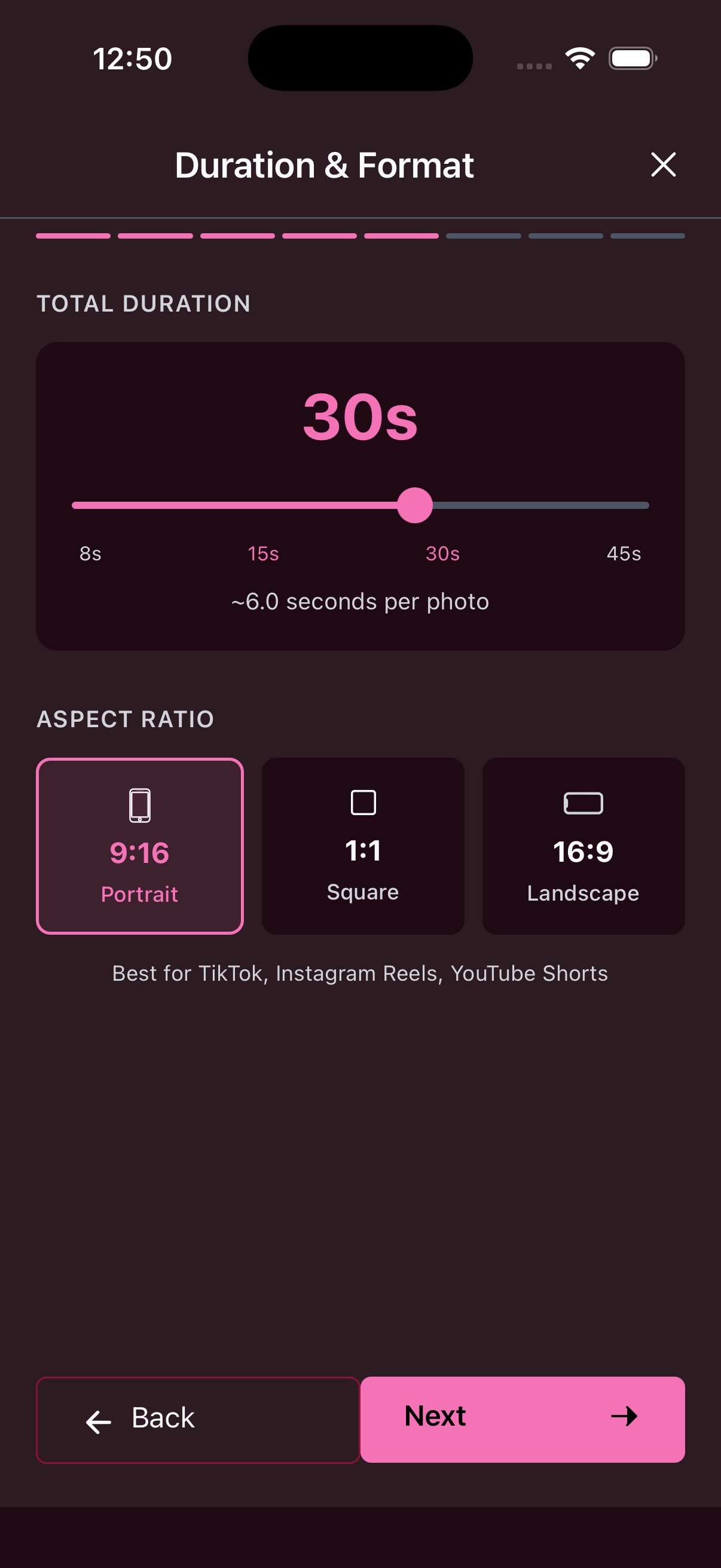Click the Square shape icon
The width and height of the screenshot is (721, 1568).
click(x=362, y=803)
